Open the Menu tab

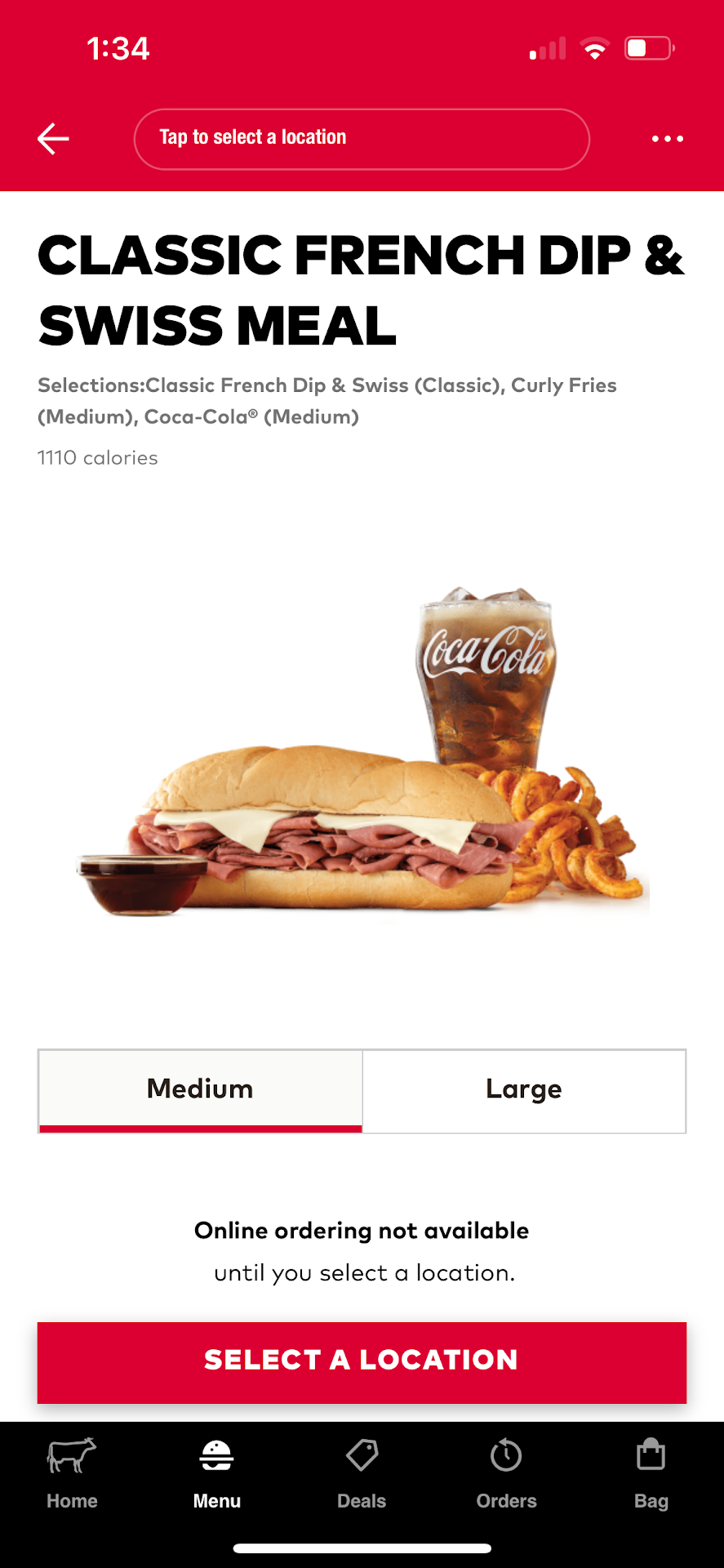[217, 1474]
